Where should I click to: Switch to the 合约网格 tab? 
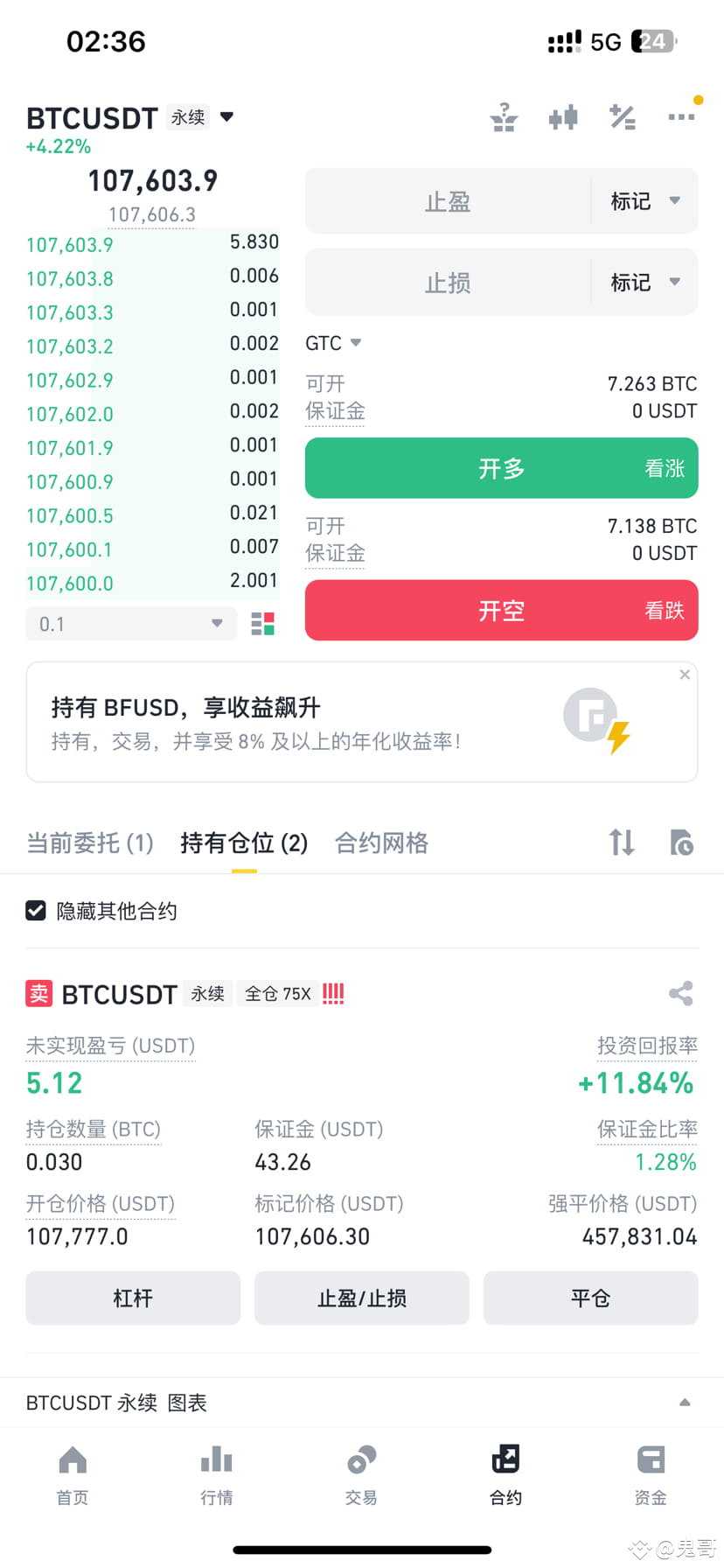[x=380, y=843]
